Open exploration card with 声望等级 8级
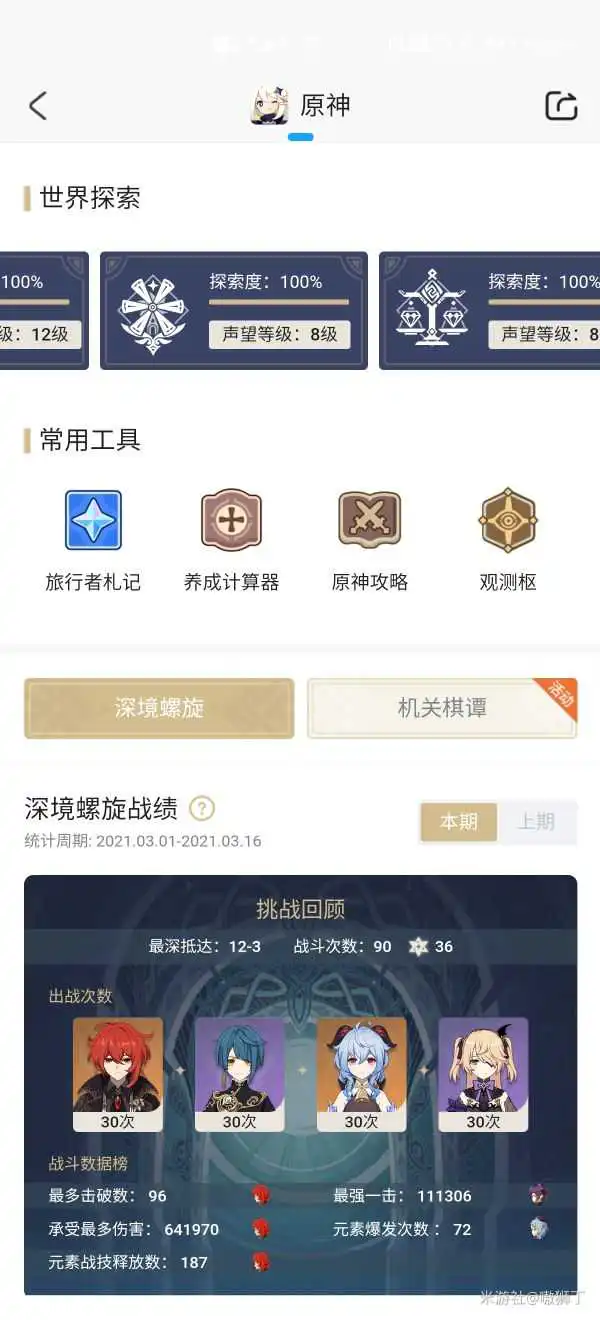The width and height of the screenshot is (600, 1320). pos(234,310)
